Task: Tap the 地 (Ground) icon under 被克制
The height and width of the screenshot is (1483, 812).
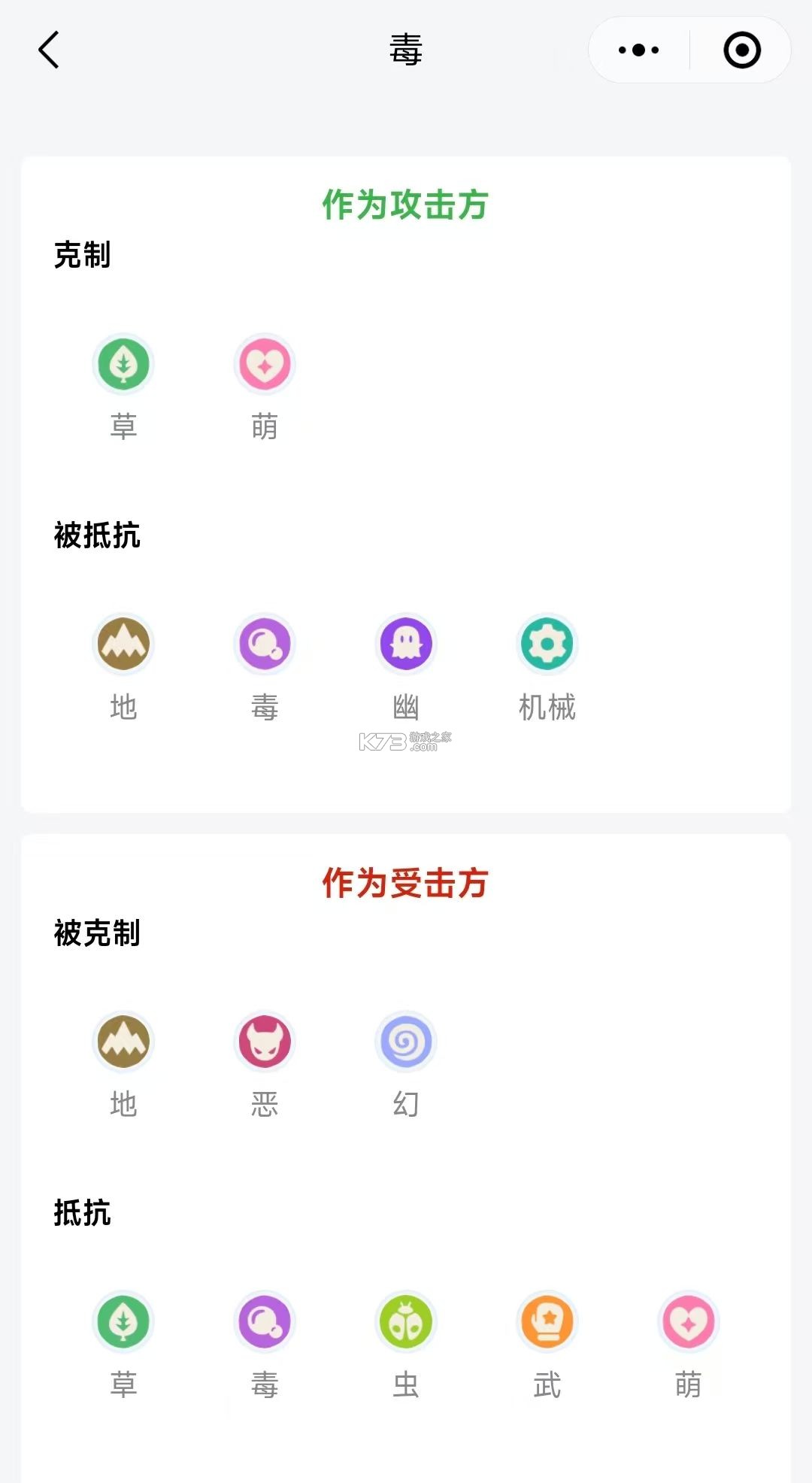Action: (123, 1042)
